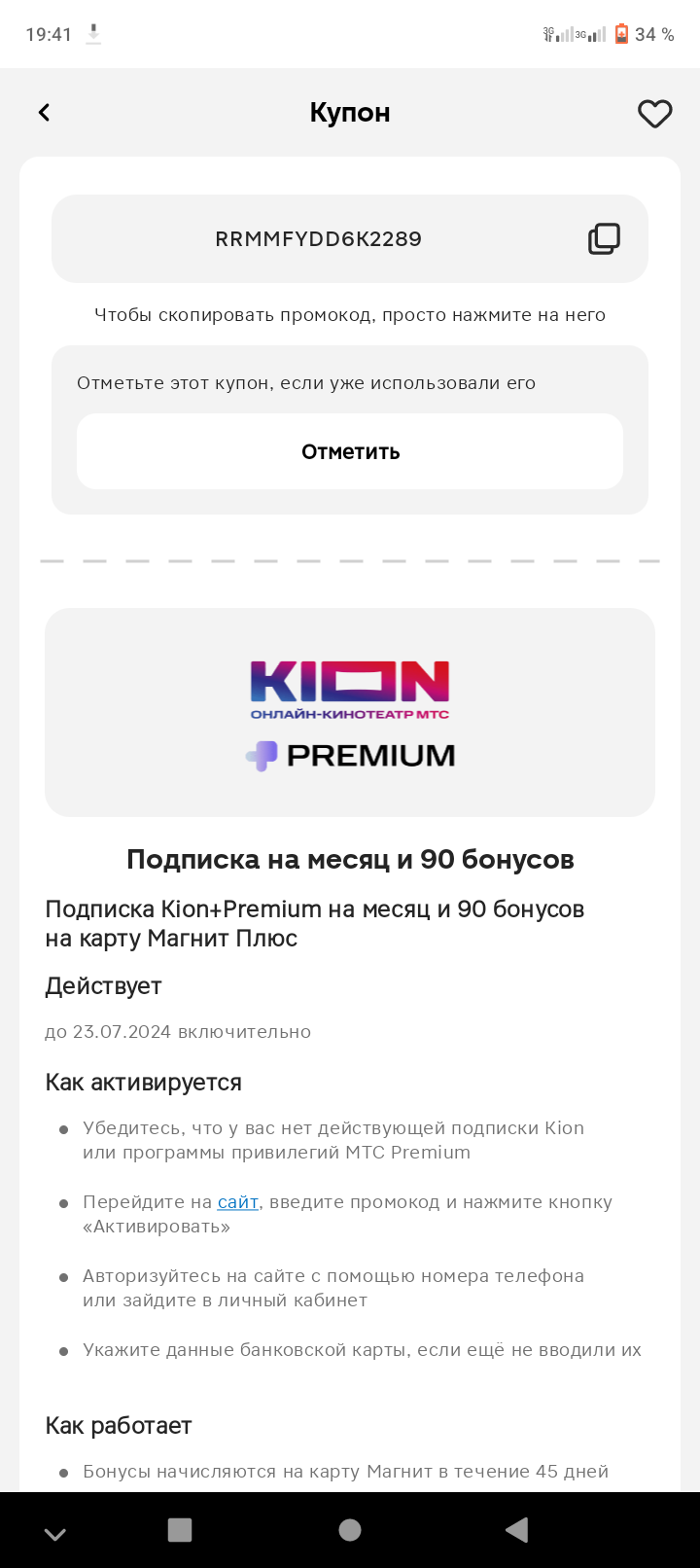Tap the system home button
The image size is (700, 1568).
pos(350,1530)
